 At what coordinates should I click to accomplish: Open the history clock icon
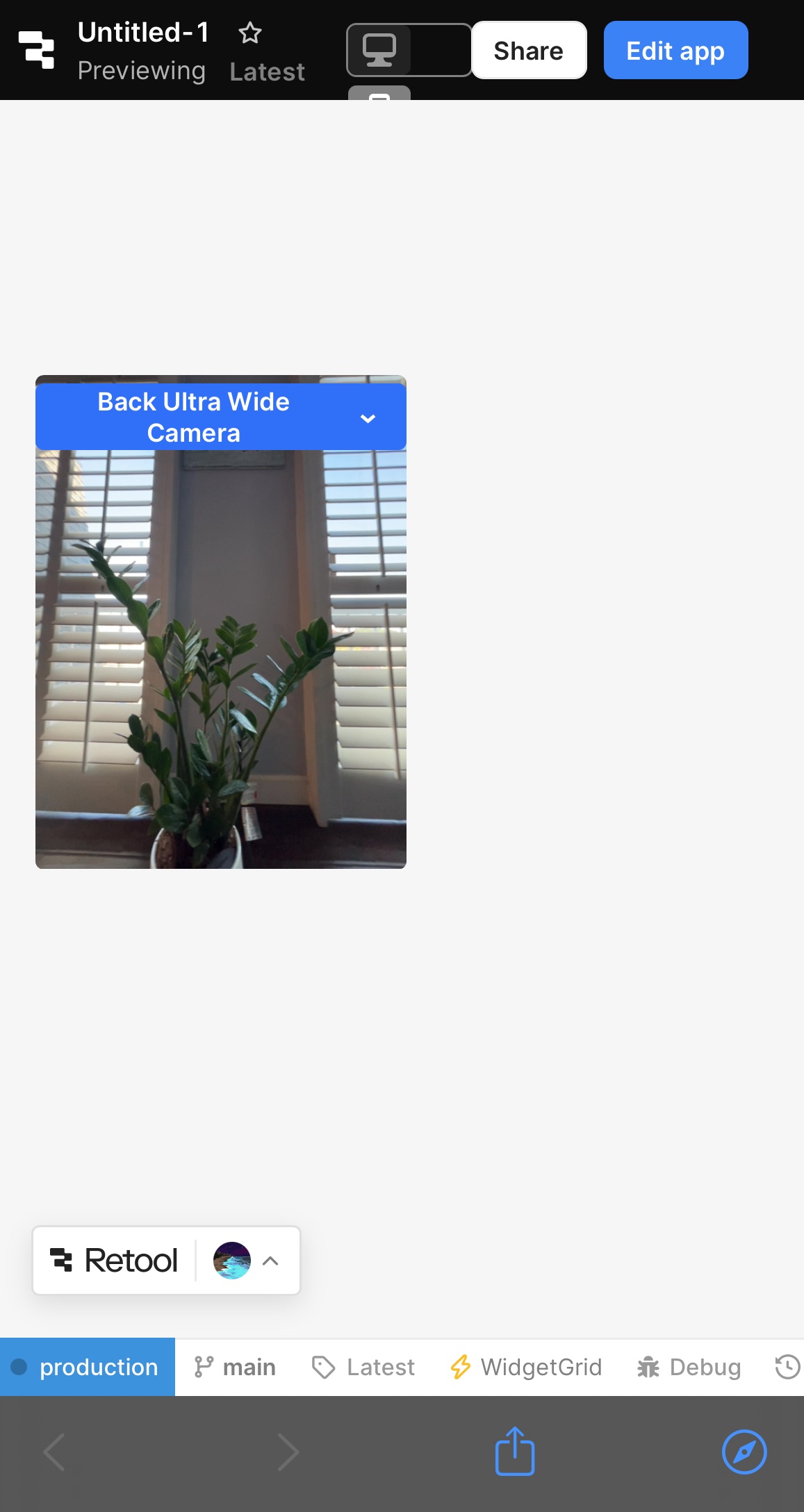(788, 1367)
